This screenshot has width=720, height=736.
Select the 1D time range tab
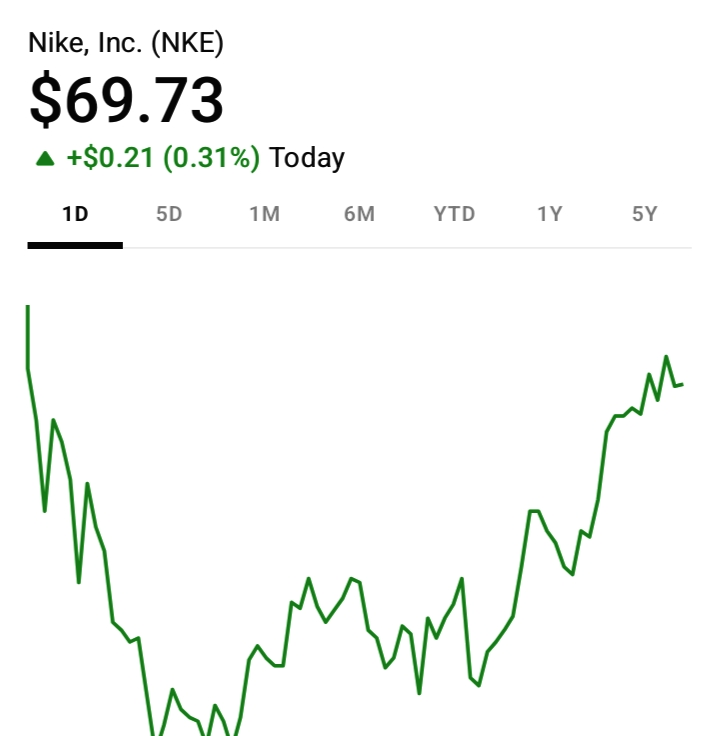click(75, 214)
